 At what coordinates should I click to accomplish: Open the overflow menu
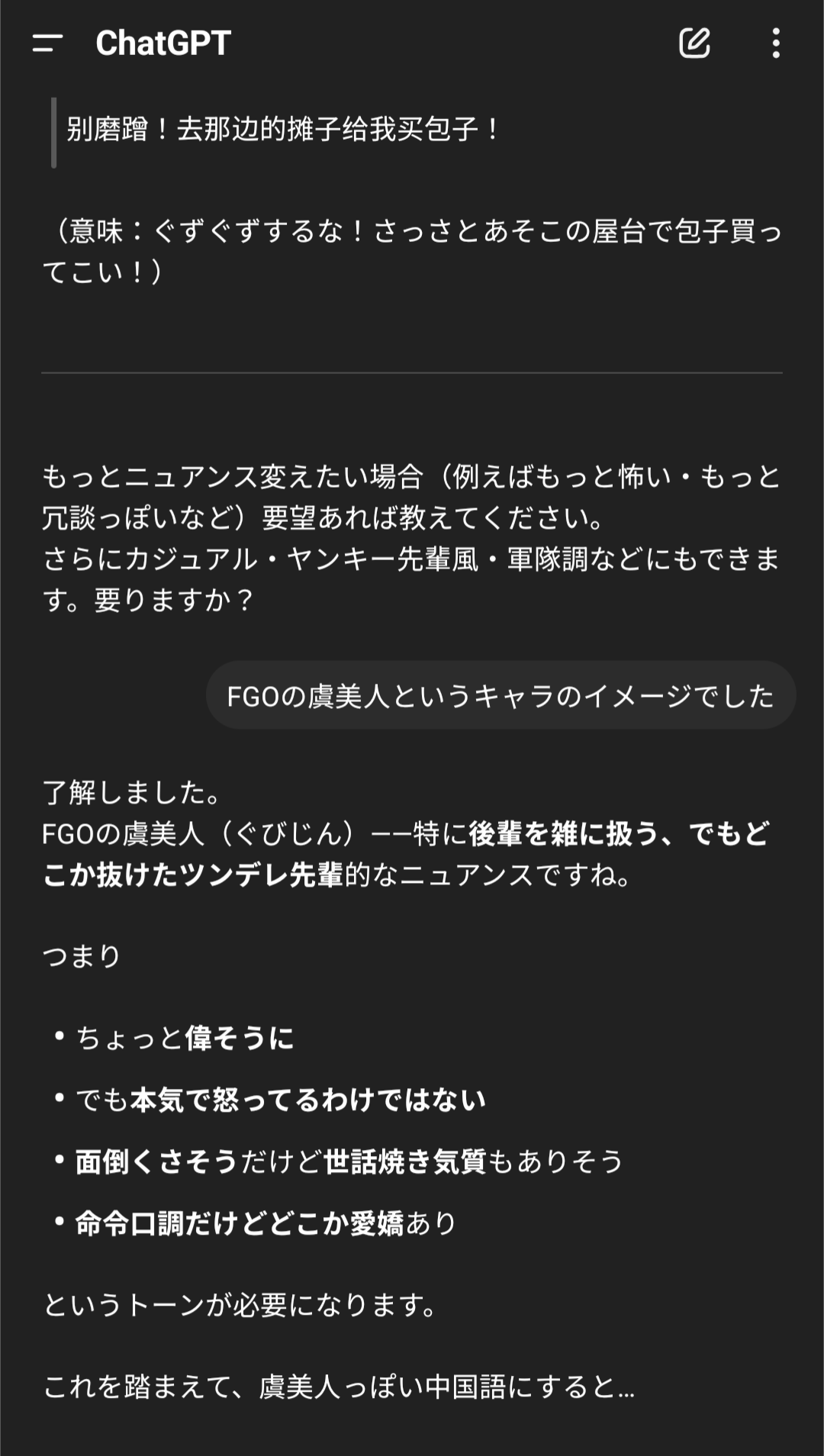[776, 43]
